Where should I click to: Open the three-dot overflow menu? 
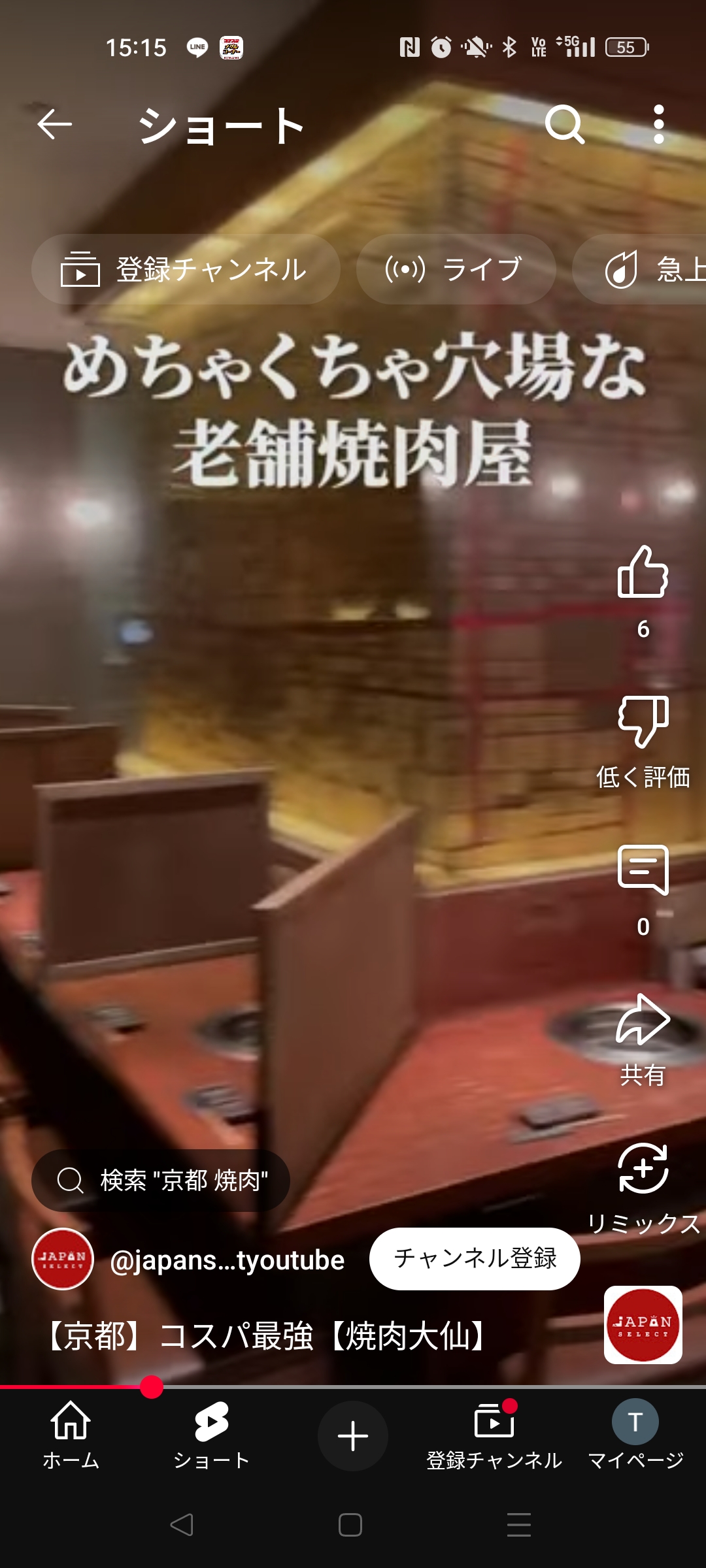click(x=659, y=124)
